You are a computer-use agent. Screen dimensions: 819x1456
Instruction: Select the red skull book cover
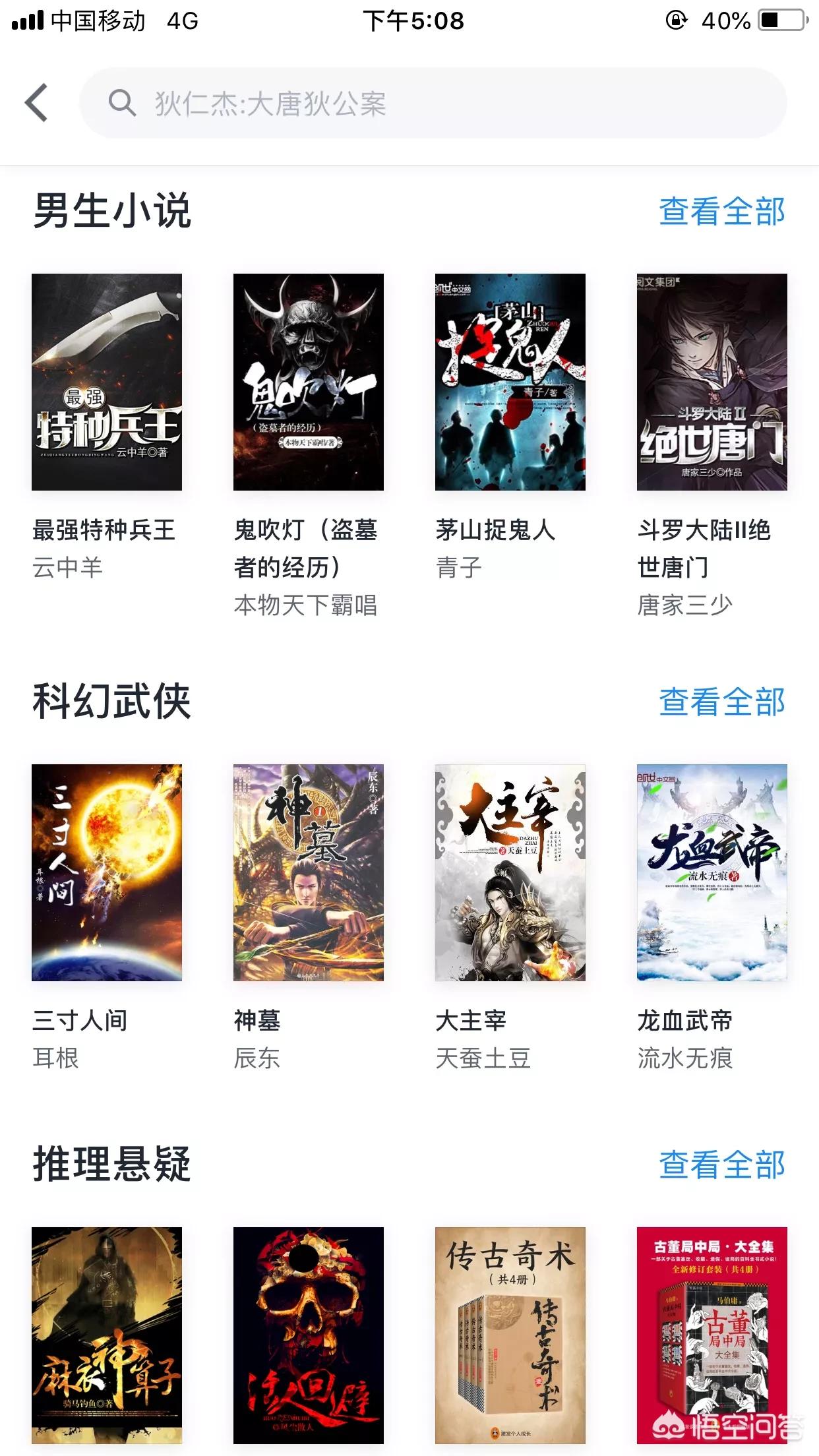pyautogui.click(x=309, y=1335)
